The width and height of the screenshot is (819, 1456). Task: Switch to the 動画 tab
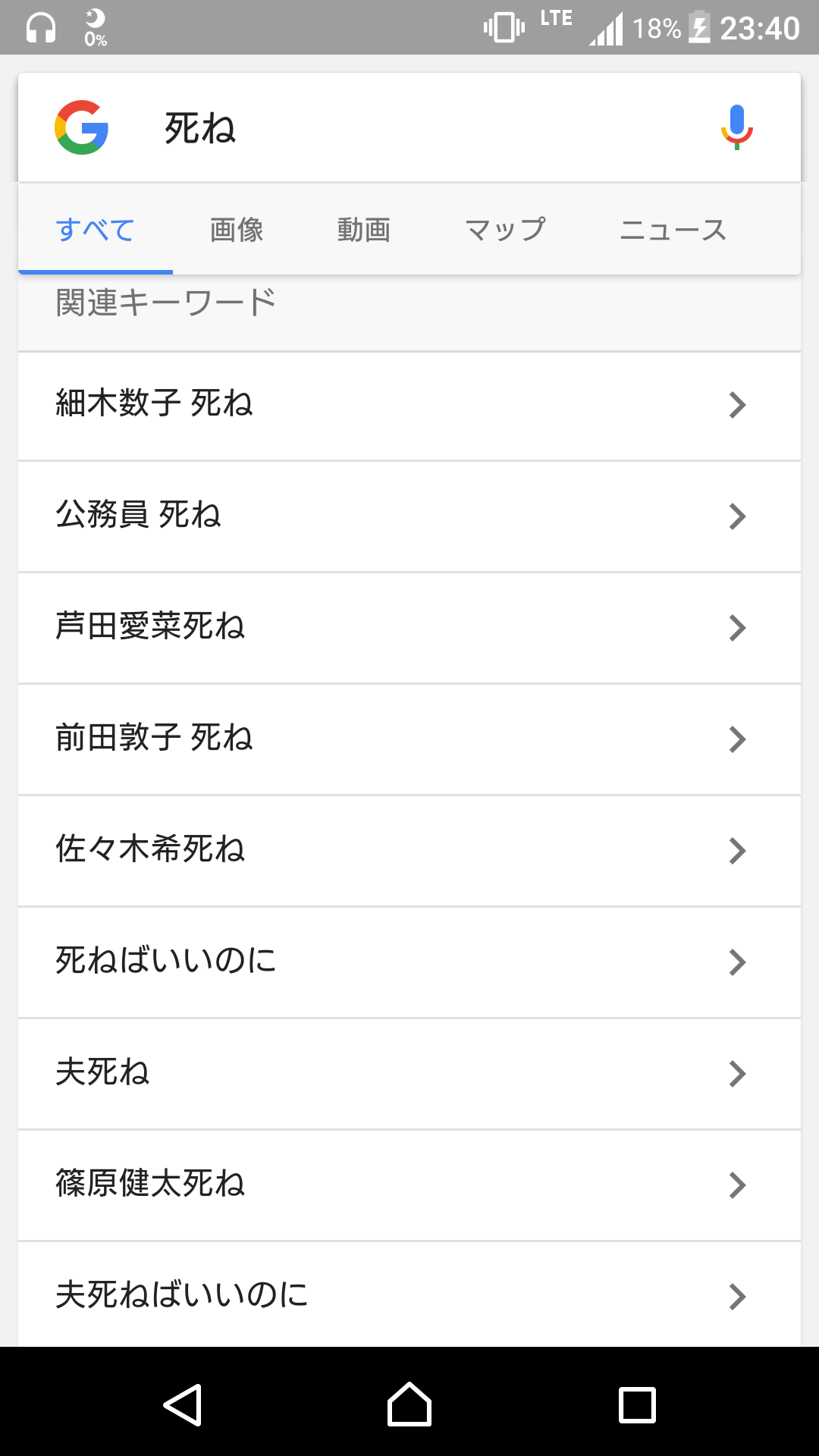coord(364,230)
